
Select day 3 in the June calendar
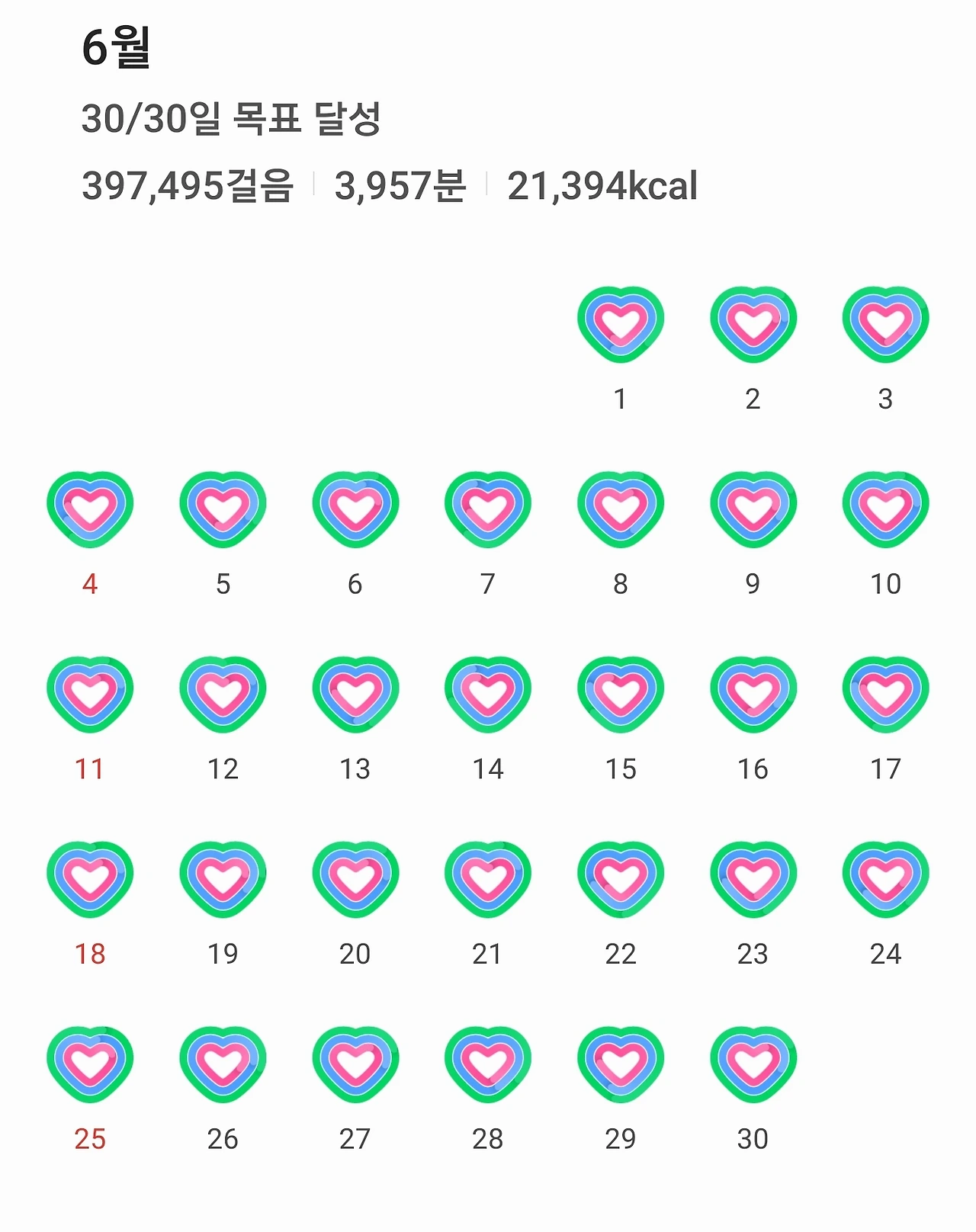pyautogui.click(x=885, y=324)
